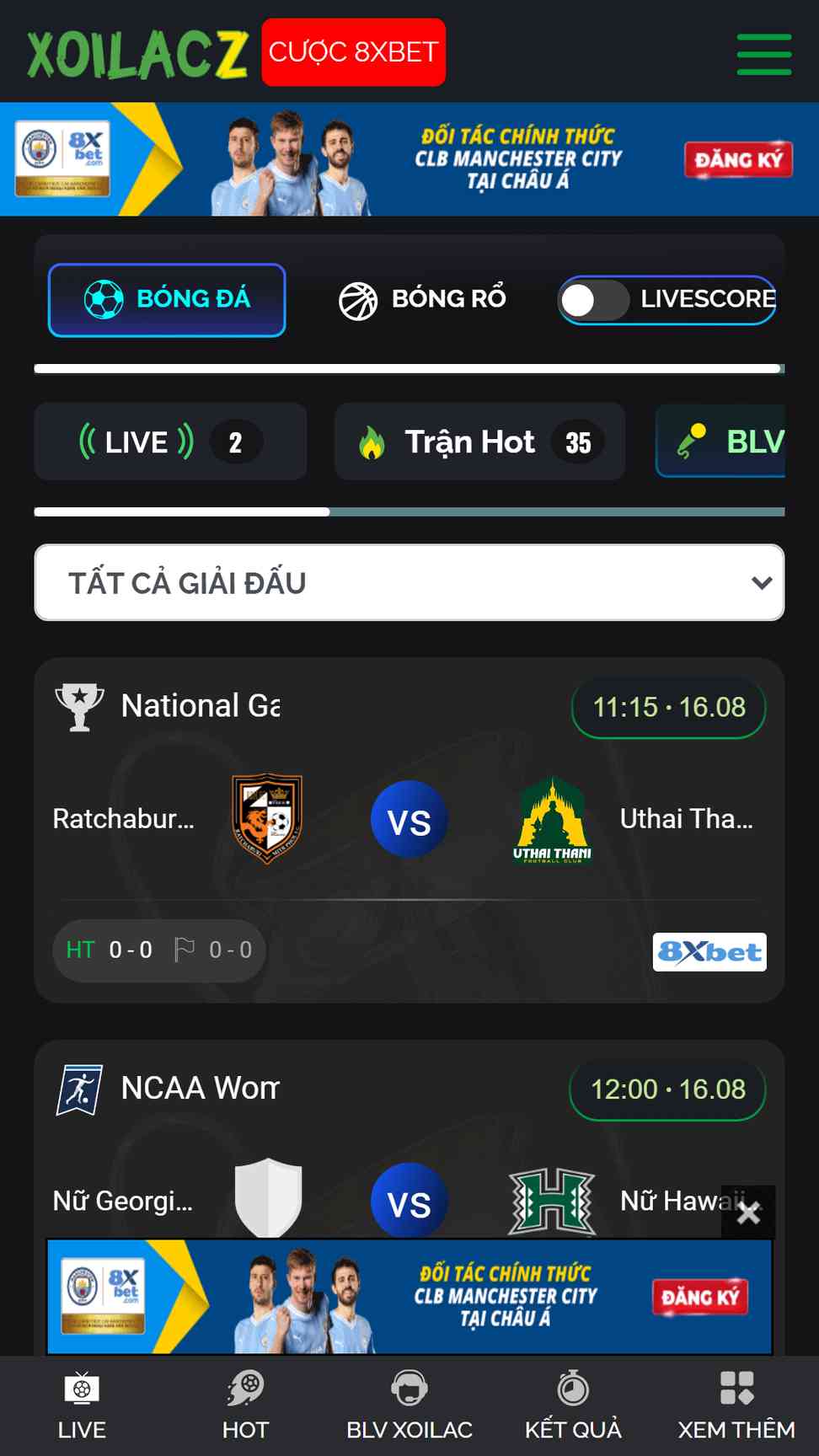Open the Ratchaburi vs Uthai Thani match
The height and width of the screenshot is (1456, 819).
pos(409,819)
